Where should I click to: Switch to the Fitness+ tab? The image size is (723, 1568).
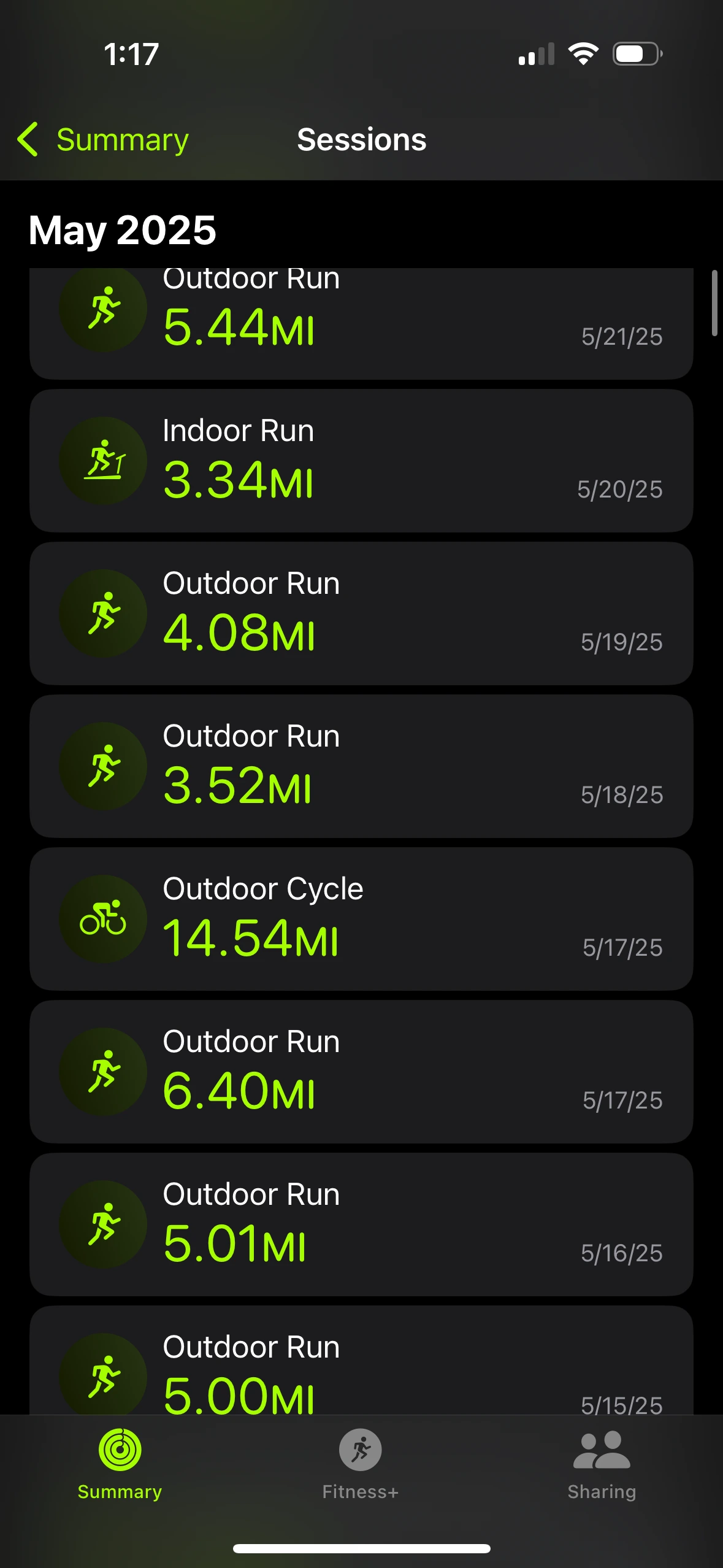(x=361, y=1462)
